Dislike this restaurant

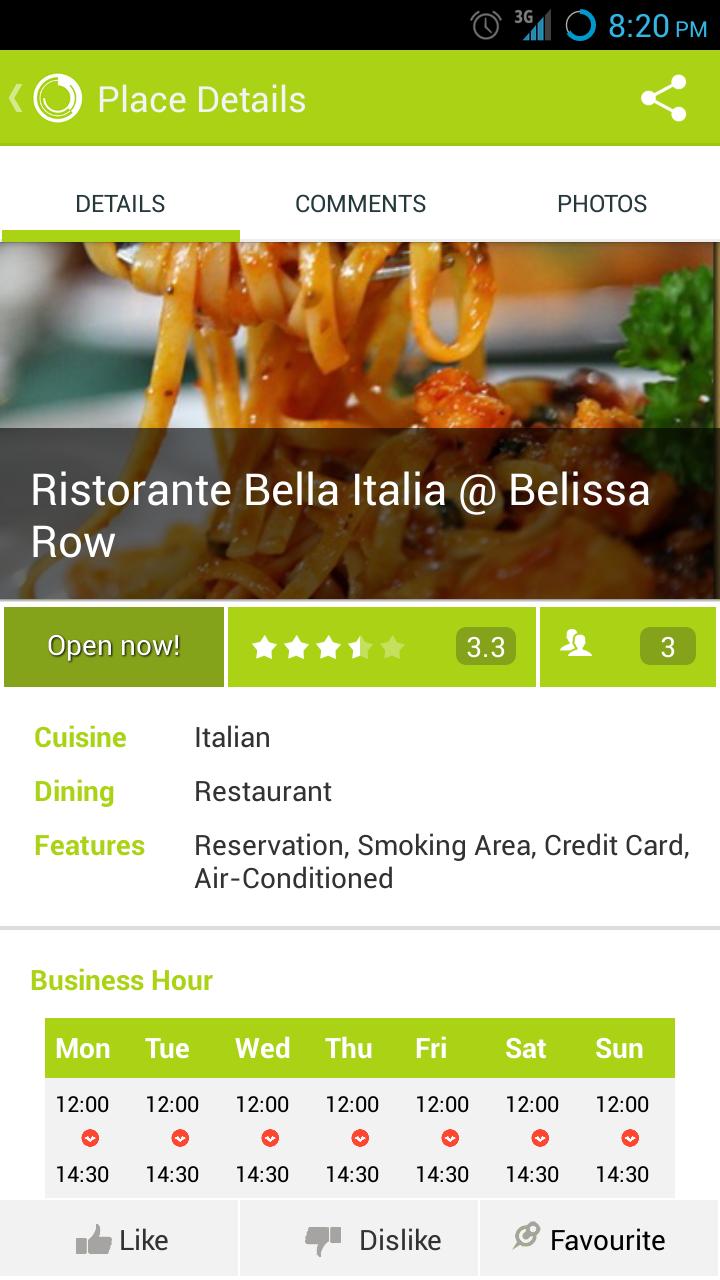click(360, 1240)
